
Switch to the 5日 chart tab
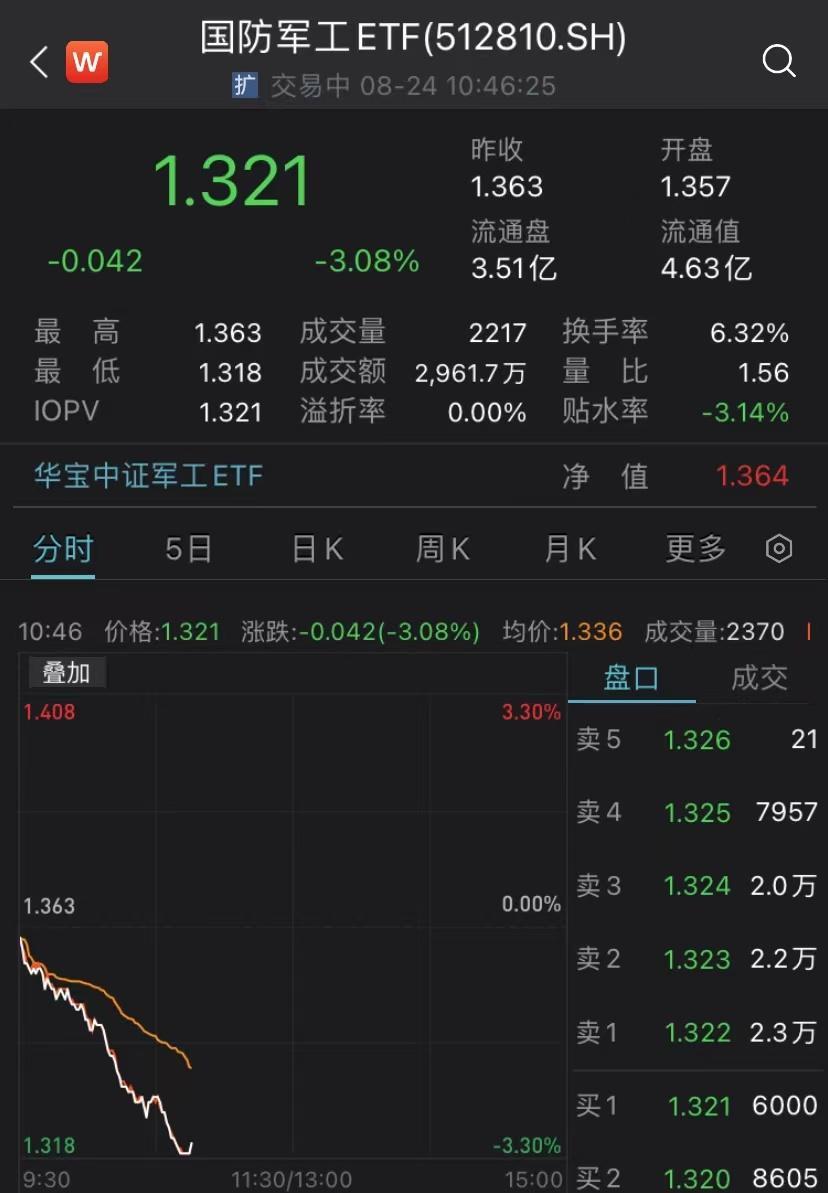tap(189, 549)
